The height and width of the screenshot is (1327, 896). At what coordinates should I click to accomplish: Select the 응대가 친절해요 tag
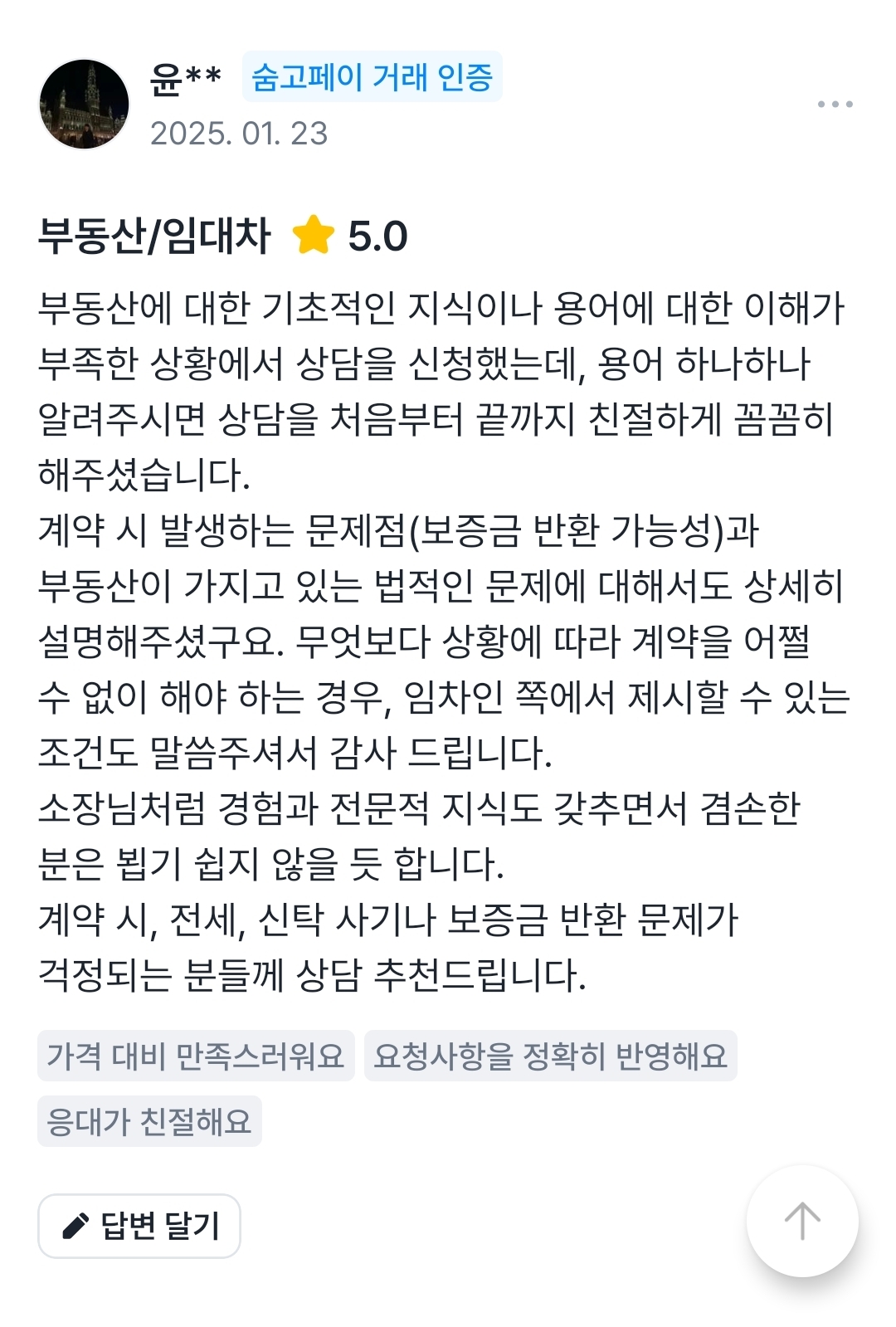153,1121
